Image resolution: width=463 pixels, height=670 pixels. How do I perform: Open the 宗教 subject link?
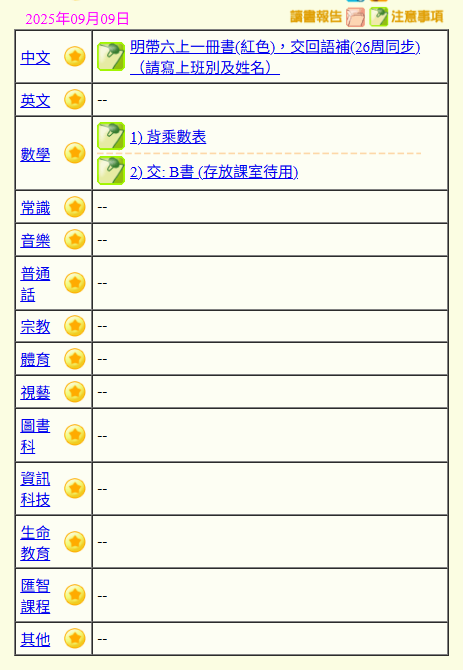(x=35, y=327)
